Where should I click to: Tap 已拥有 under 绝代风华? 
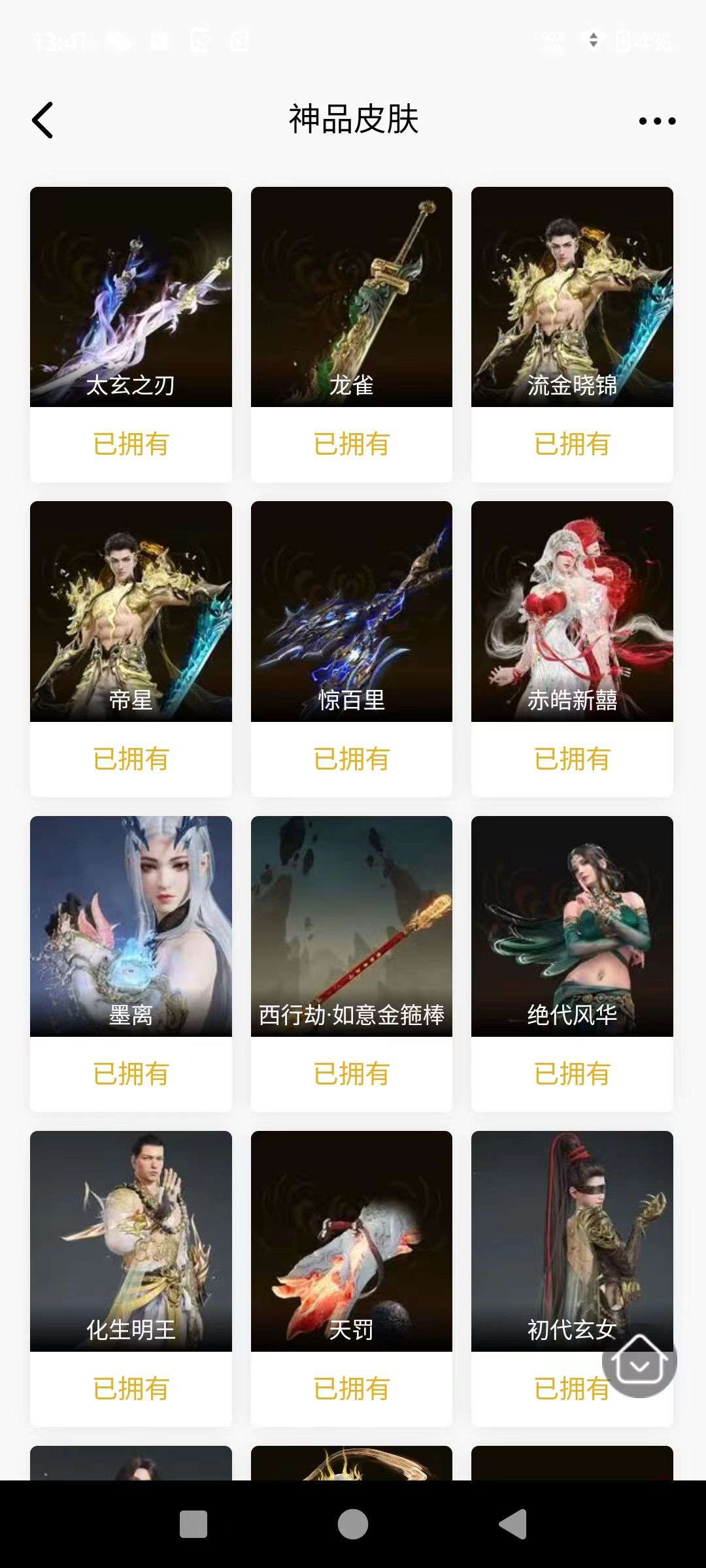click(x=572, y=1073)
